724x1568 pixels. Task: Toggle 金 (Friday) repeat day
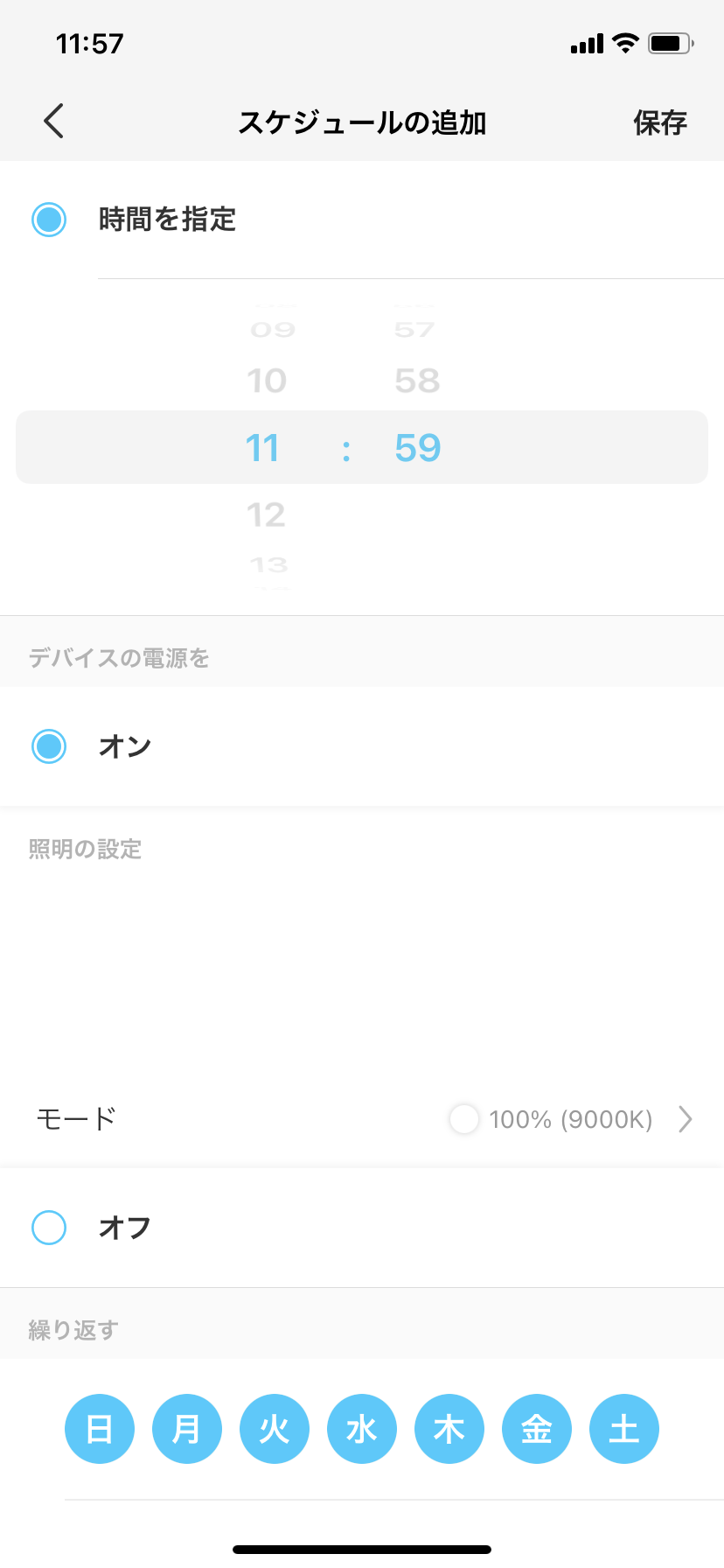tap(537, 1429)
